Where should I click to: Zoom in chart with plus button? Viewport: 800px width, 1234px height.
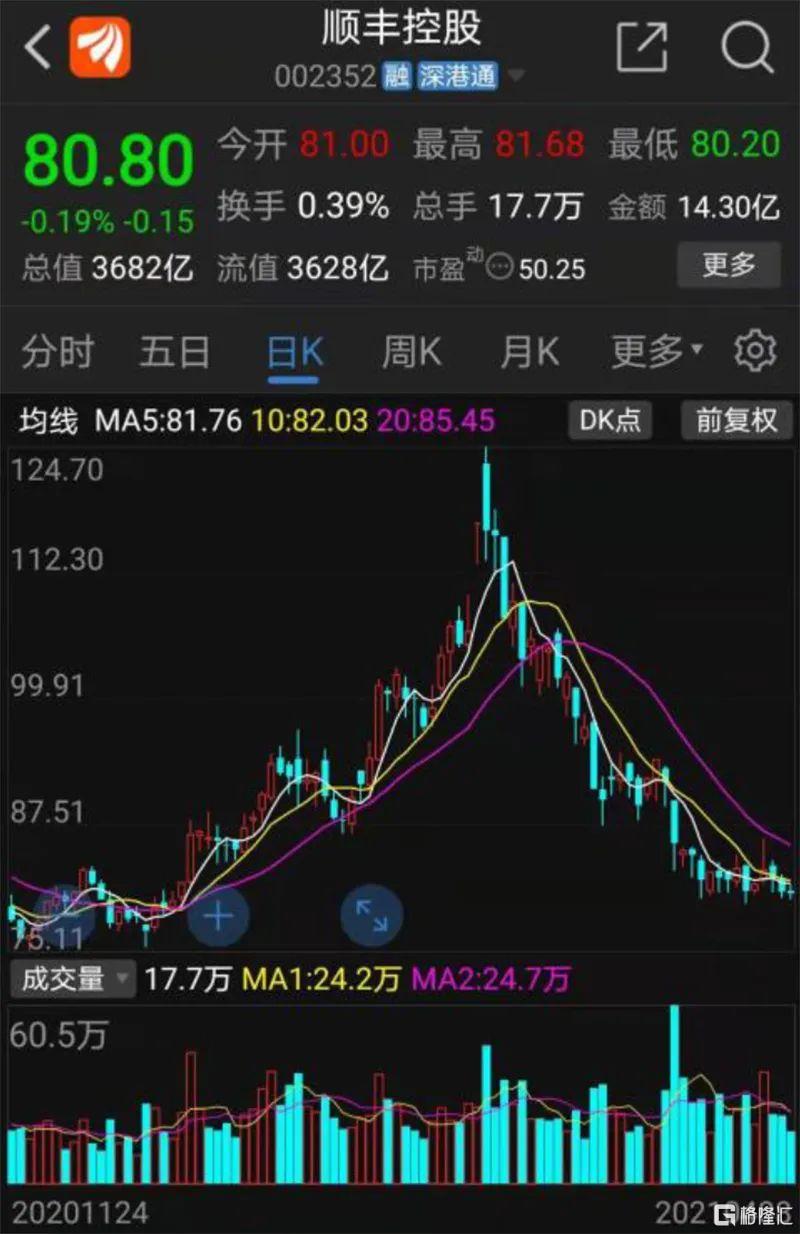click(217, 915)
